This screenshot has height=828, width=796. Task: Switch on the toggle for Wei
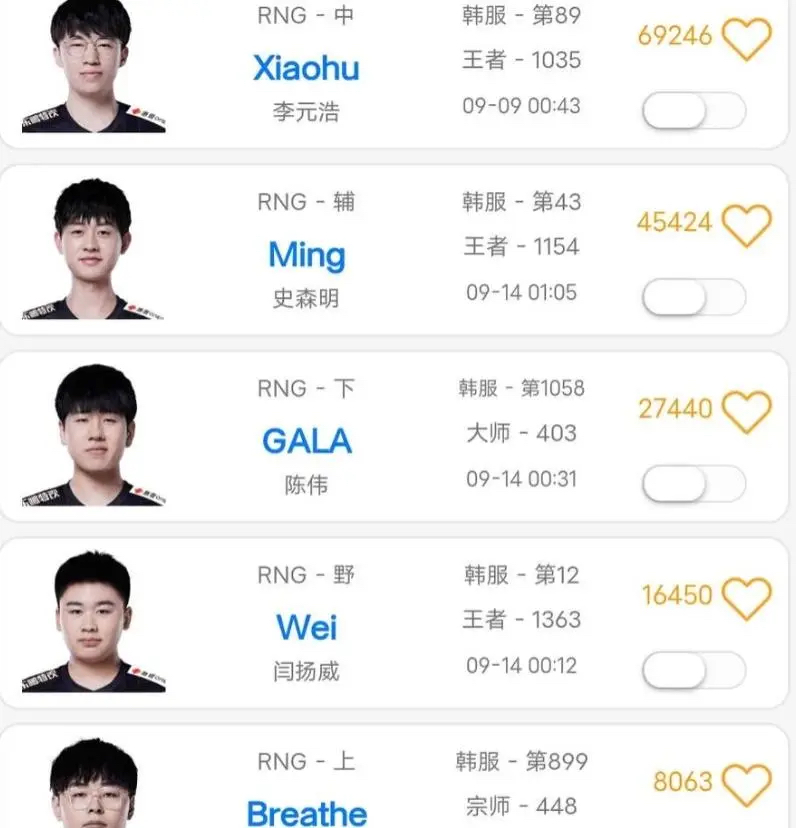tap(694, 670)
